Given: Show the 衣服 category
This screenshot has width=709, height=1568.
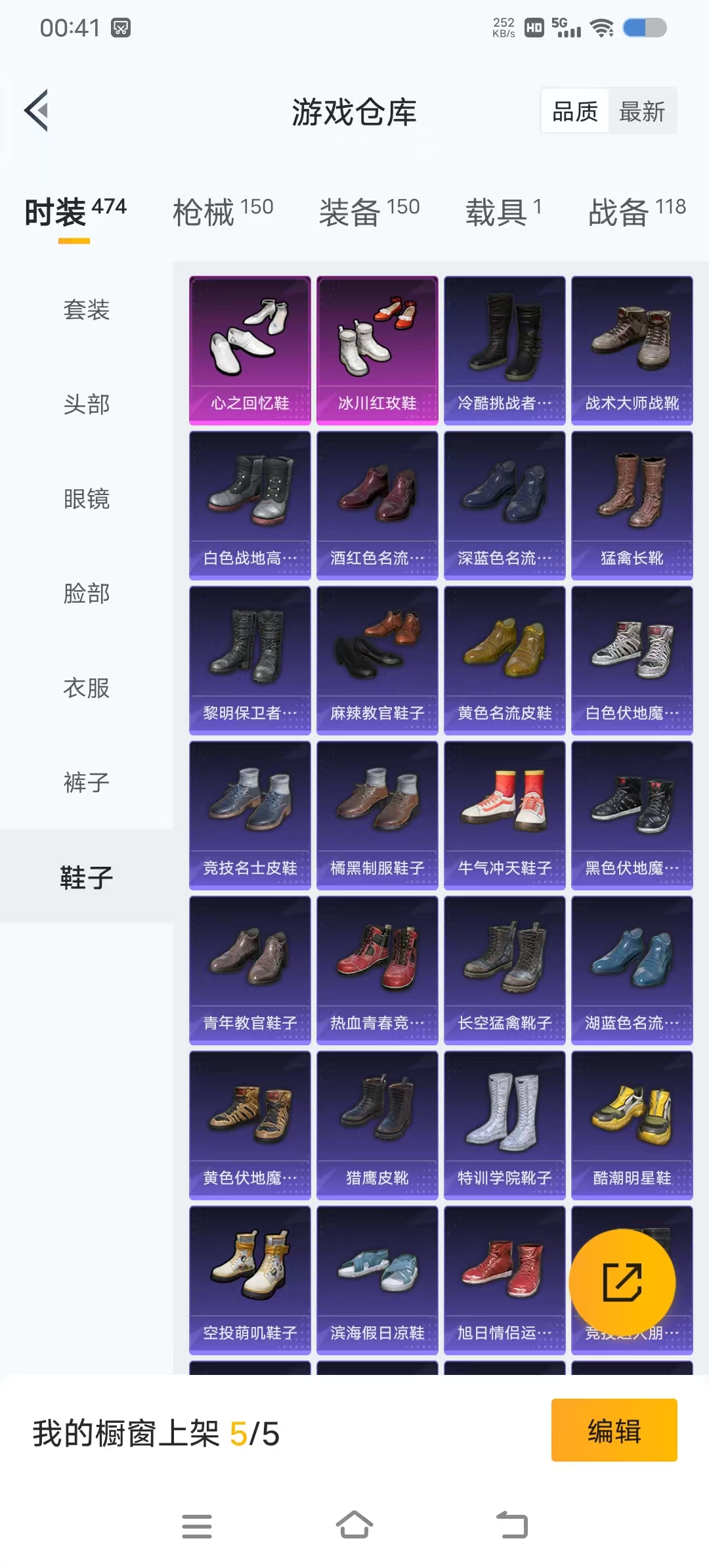Looking at the screenshot, I should tap(86, 687).
